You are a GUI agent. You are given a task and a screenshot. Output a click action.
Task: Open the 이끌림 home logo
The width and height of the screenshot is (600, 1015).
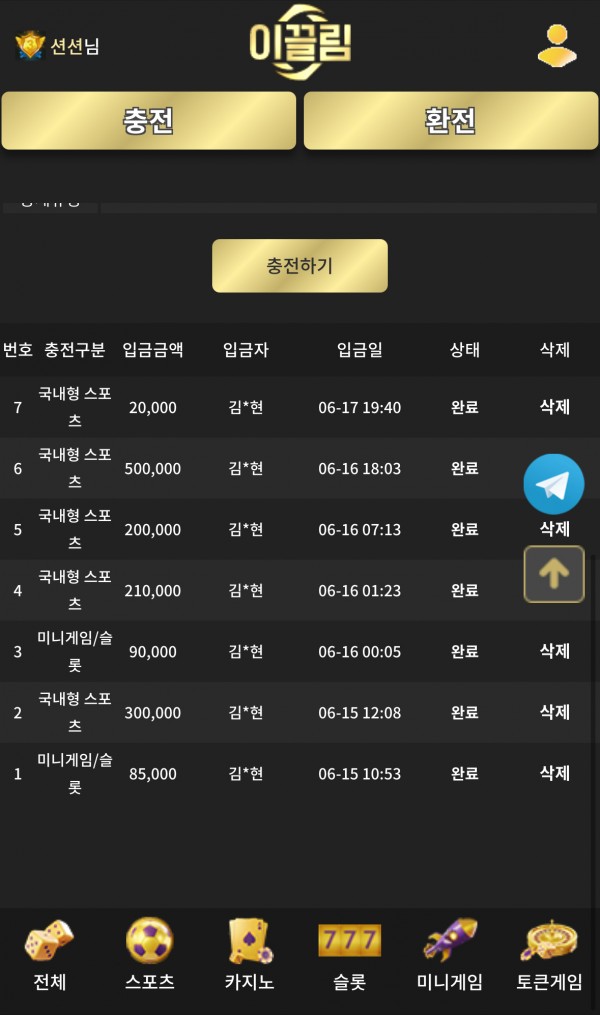pyautogui.click(x=300, y=42)
